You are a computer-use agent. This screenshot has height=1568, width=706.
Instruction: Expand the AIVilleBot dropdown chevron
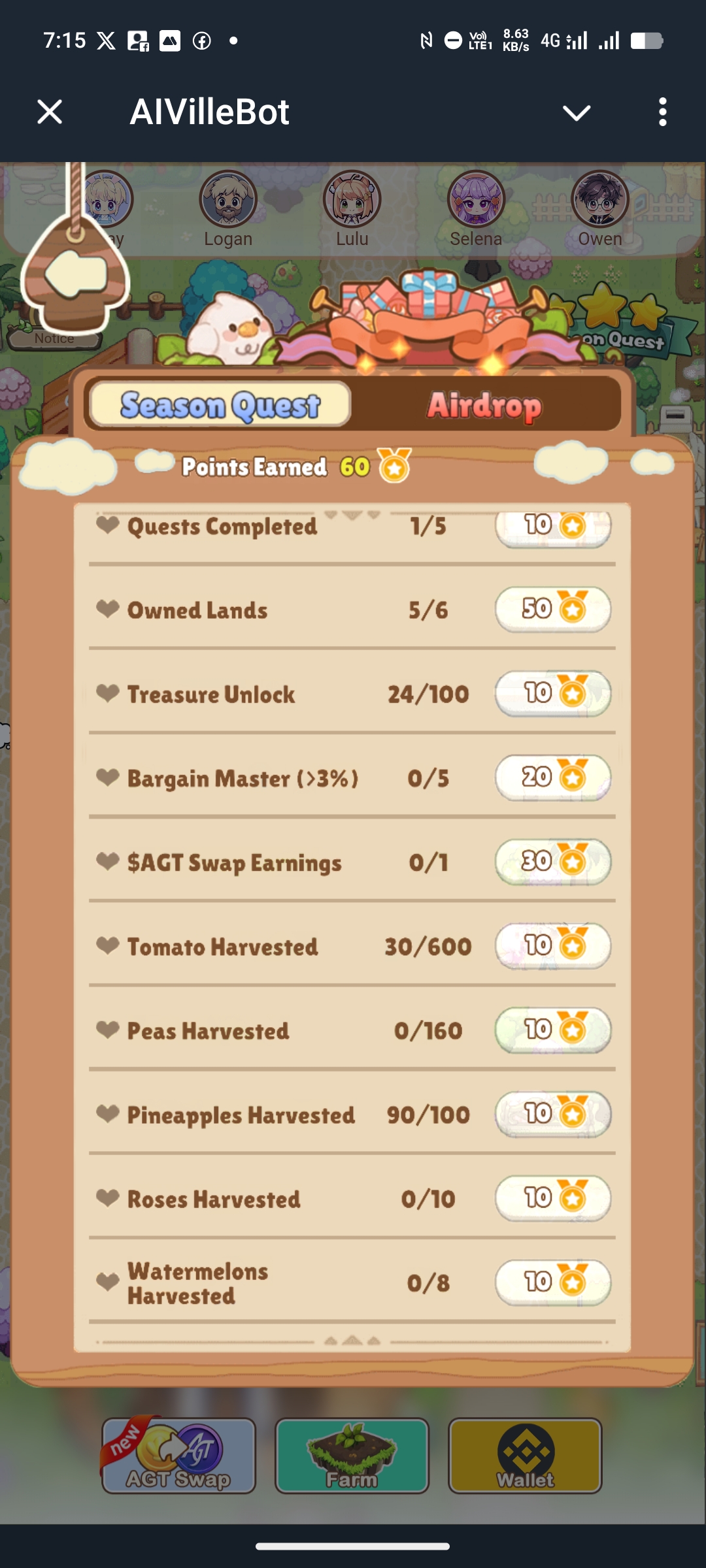click(x=576, y=112)
